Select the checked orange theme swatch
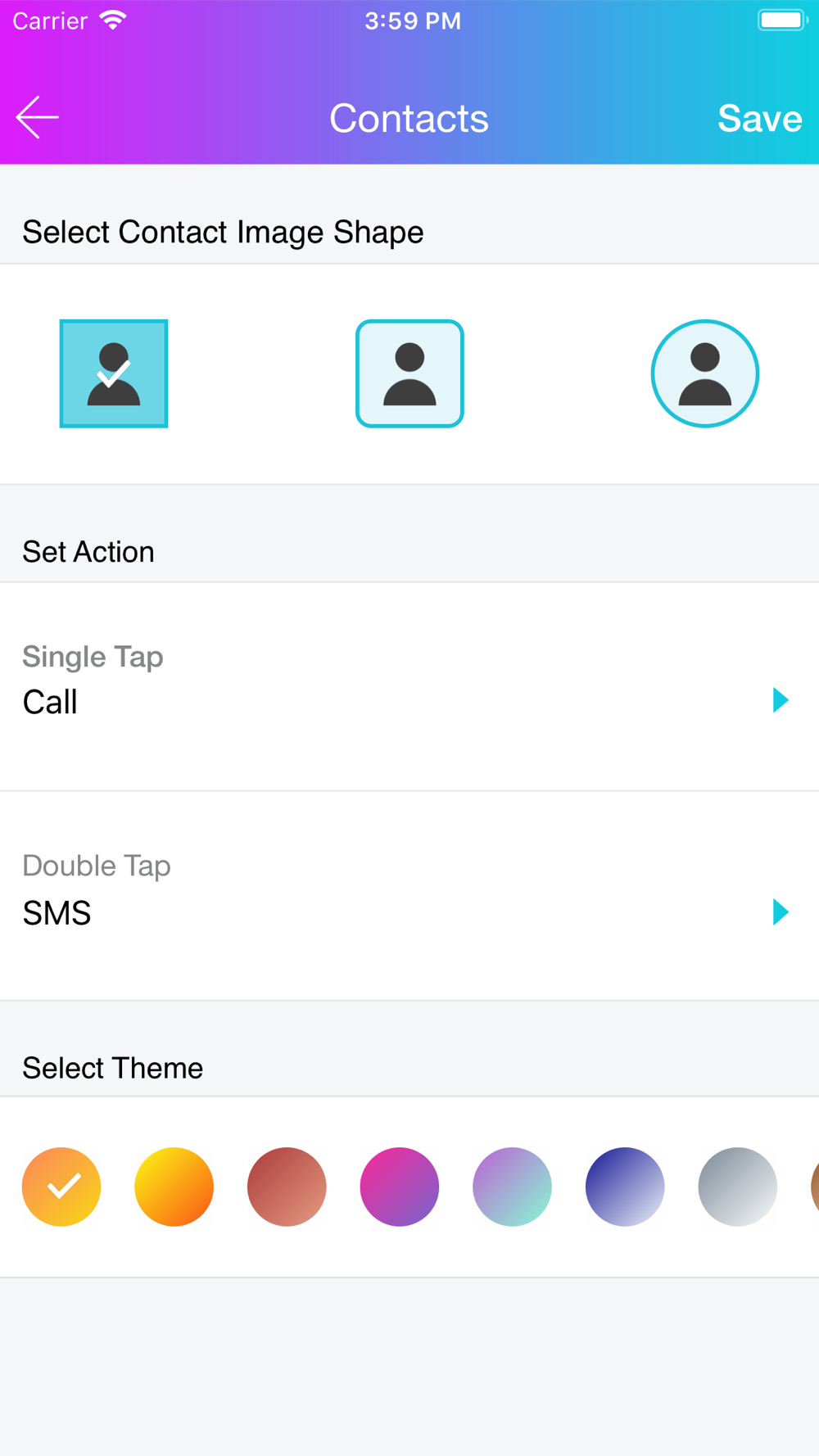This screenshot has height=1456, width=819. (x=61, y=1187)
